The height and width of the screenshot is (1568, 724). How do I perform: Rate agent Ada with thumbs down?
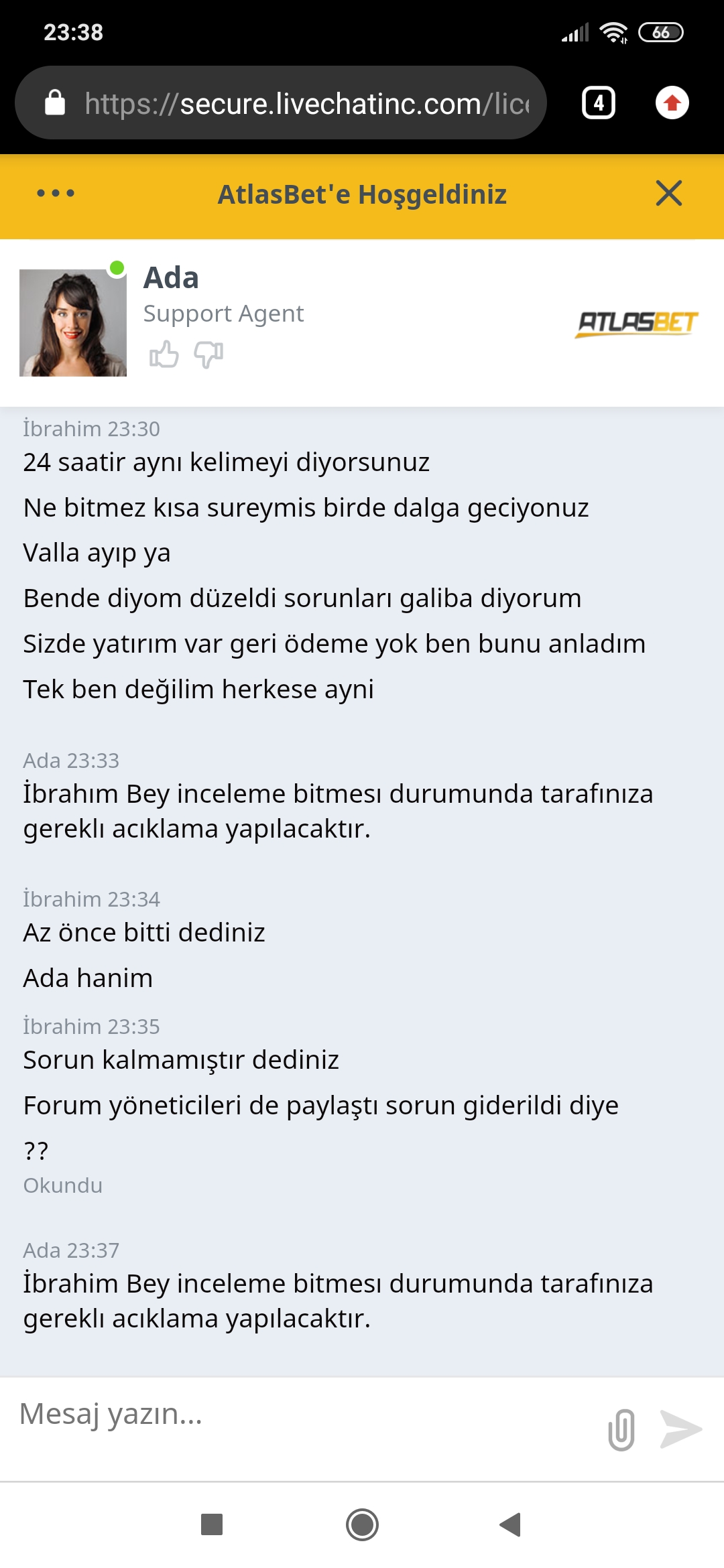click(x=208, y=354)
